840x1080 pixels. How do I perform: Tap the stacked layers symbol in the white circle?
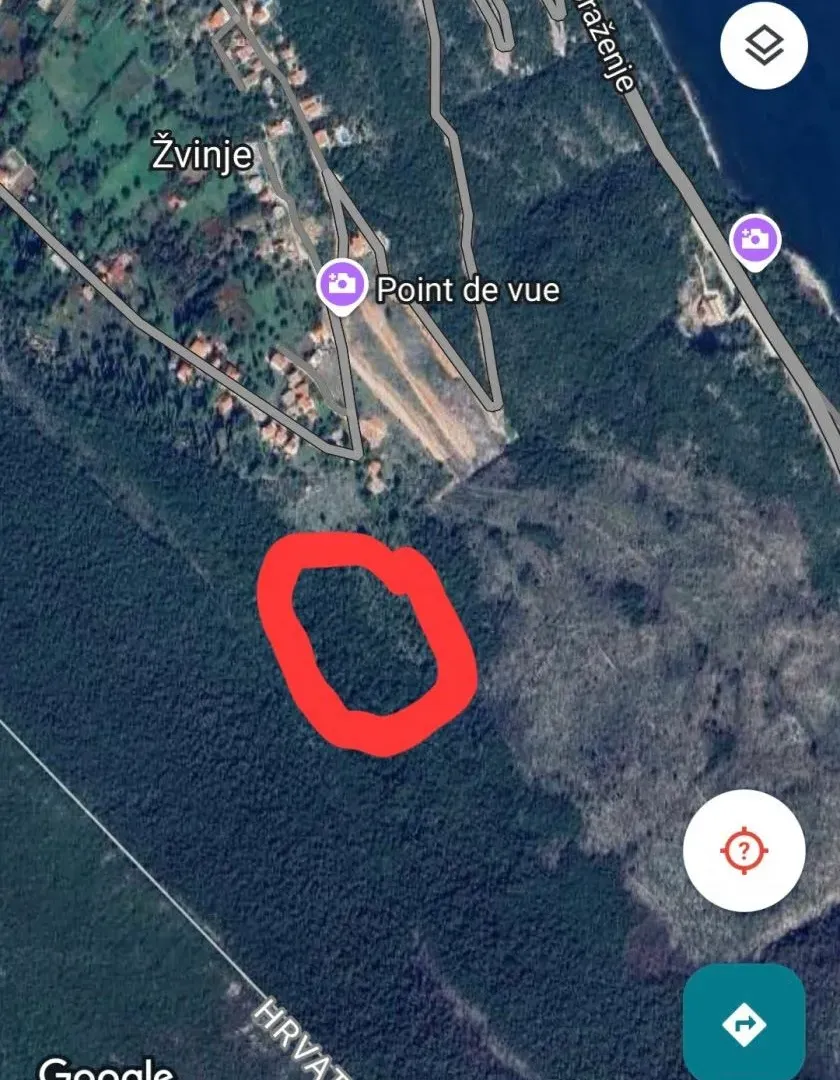click(764, 44)
